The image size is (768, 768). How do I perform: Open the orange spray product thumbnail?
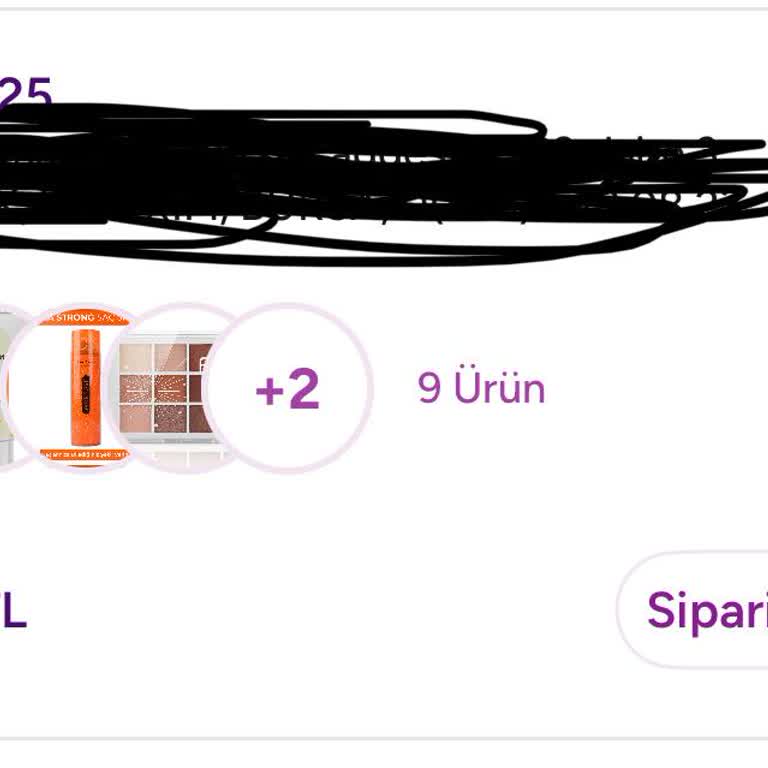click(82, 388)
